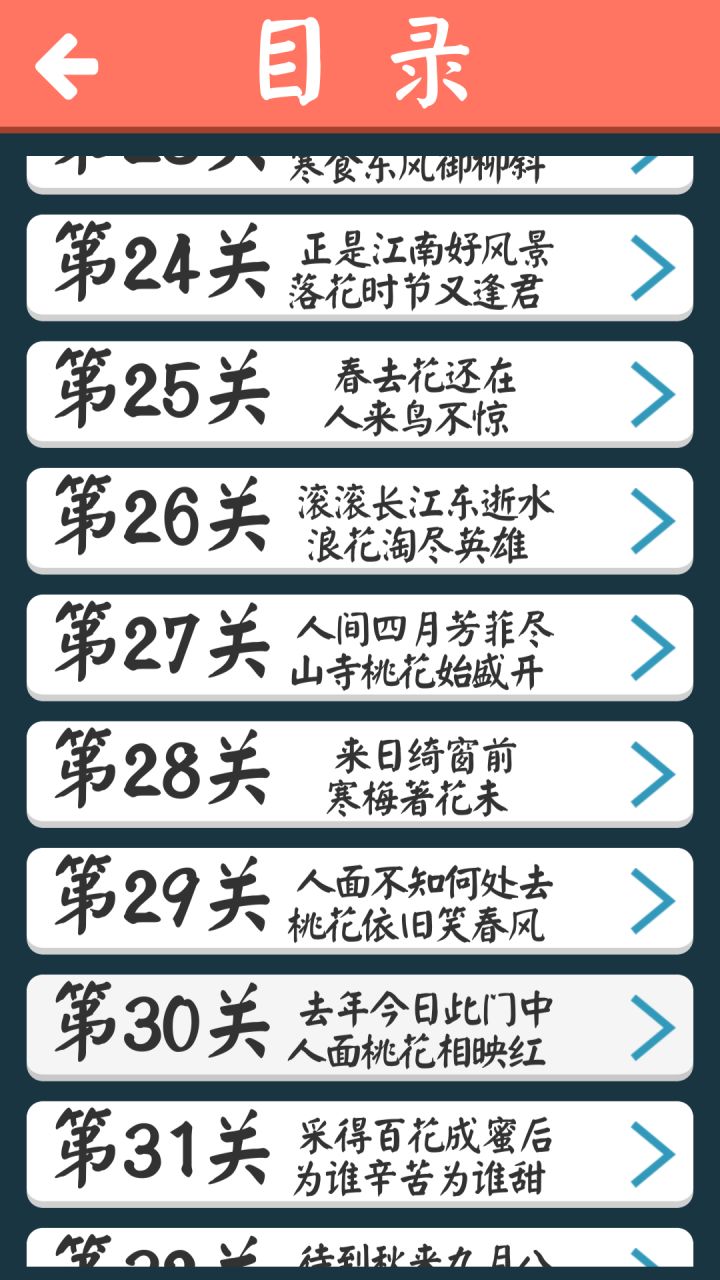Choose the 第29关 人面不知何处去 entry
Screen dimensions: 720x1280
(x=360, y=900)
